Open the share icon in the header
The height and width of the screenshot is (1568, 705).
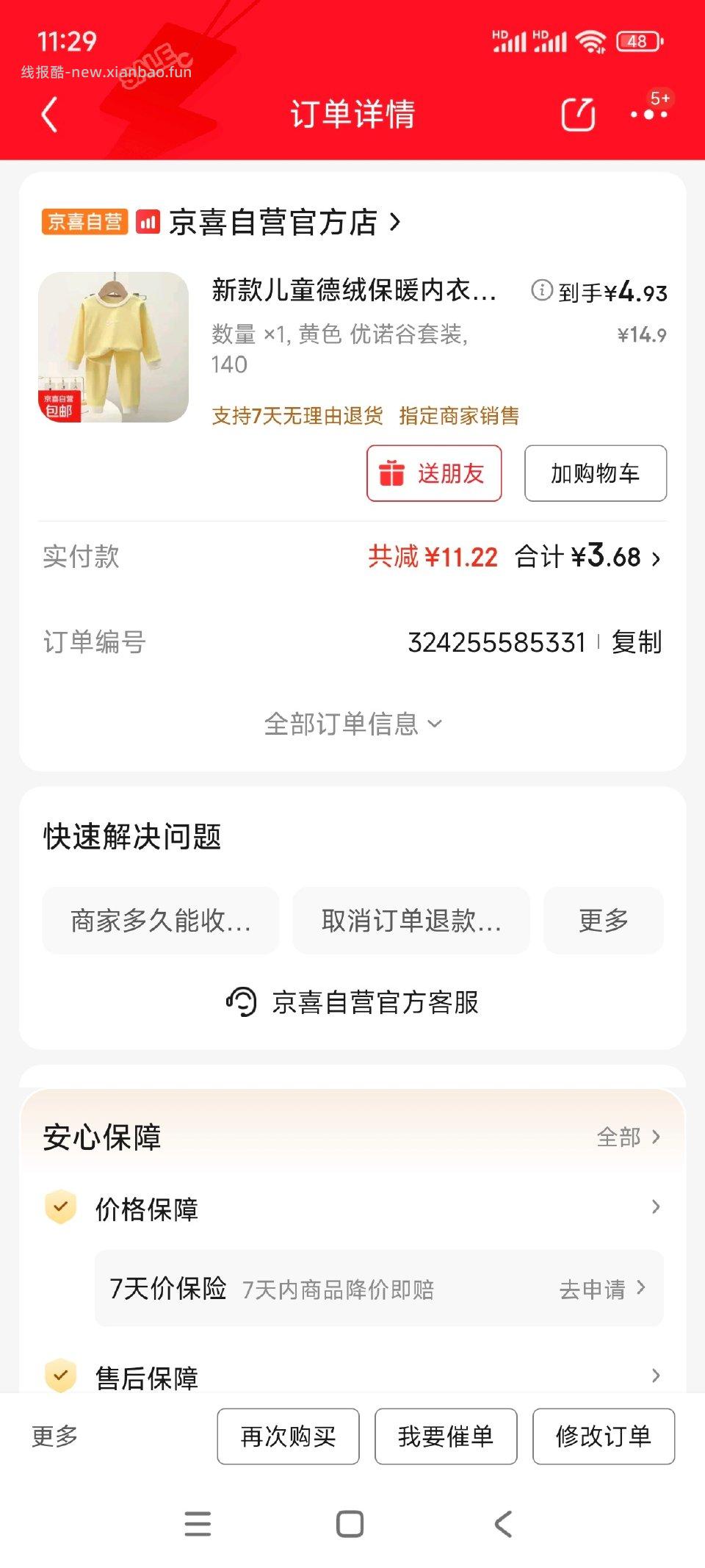point(577,114)
